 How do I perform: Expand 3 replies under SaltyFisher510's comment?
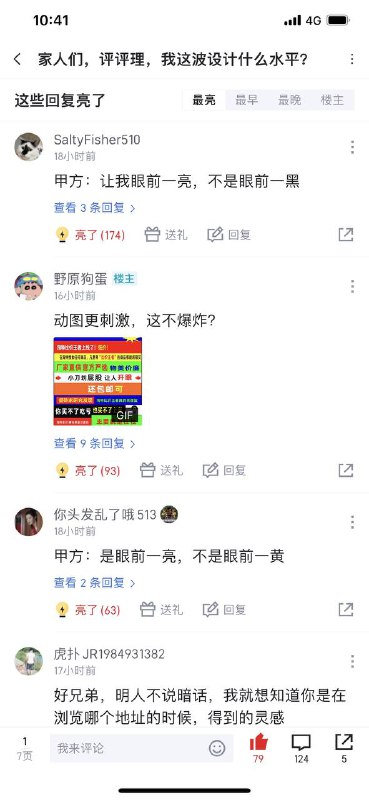click(94, 208)
